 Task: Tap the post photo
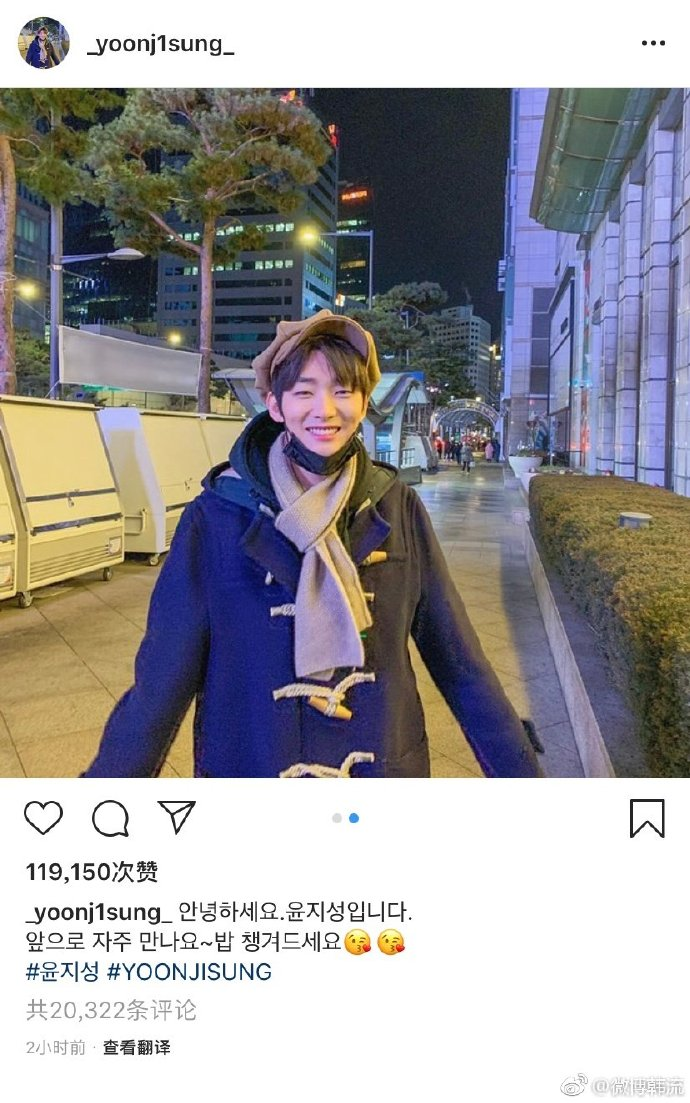click(x=345, y=432)
